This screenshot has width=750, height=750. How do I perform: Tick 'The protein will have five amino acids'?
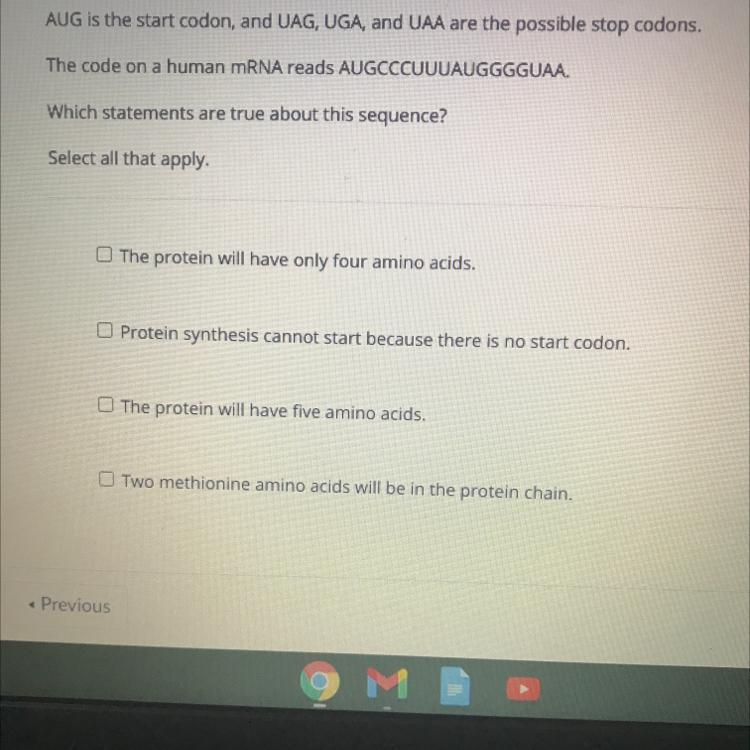(105, 405)
